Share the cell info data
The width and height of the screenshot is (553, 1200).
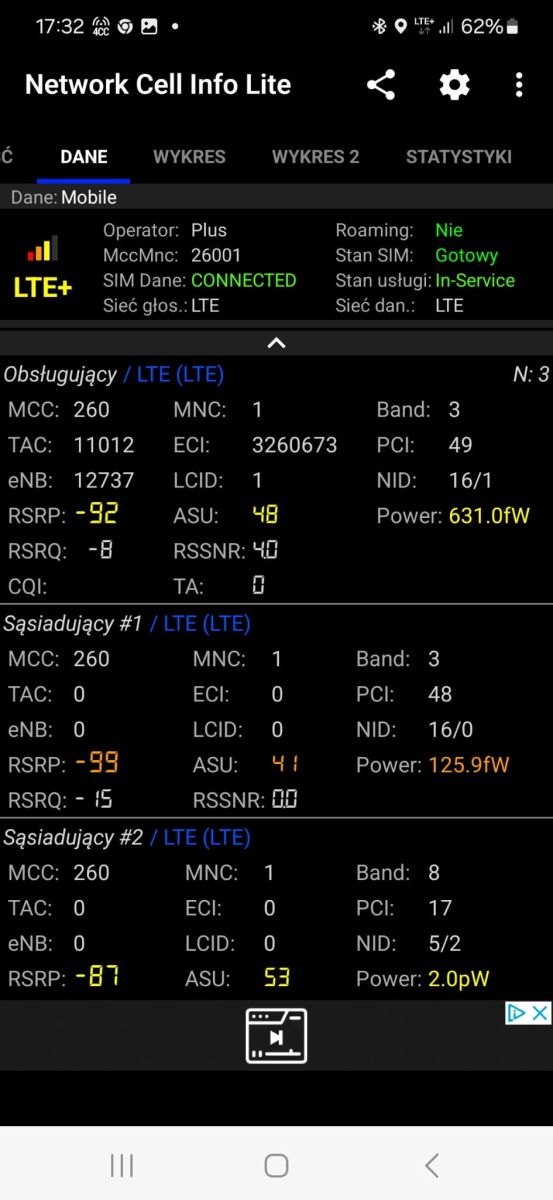pyautogui.click(x=381, y=85)
